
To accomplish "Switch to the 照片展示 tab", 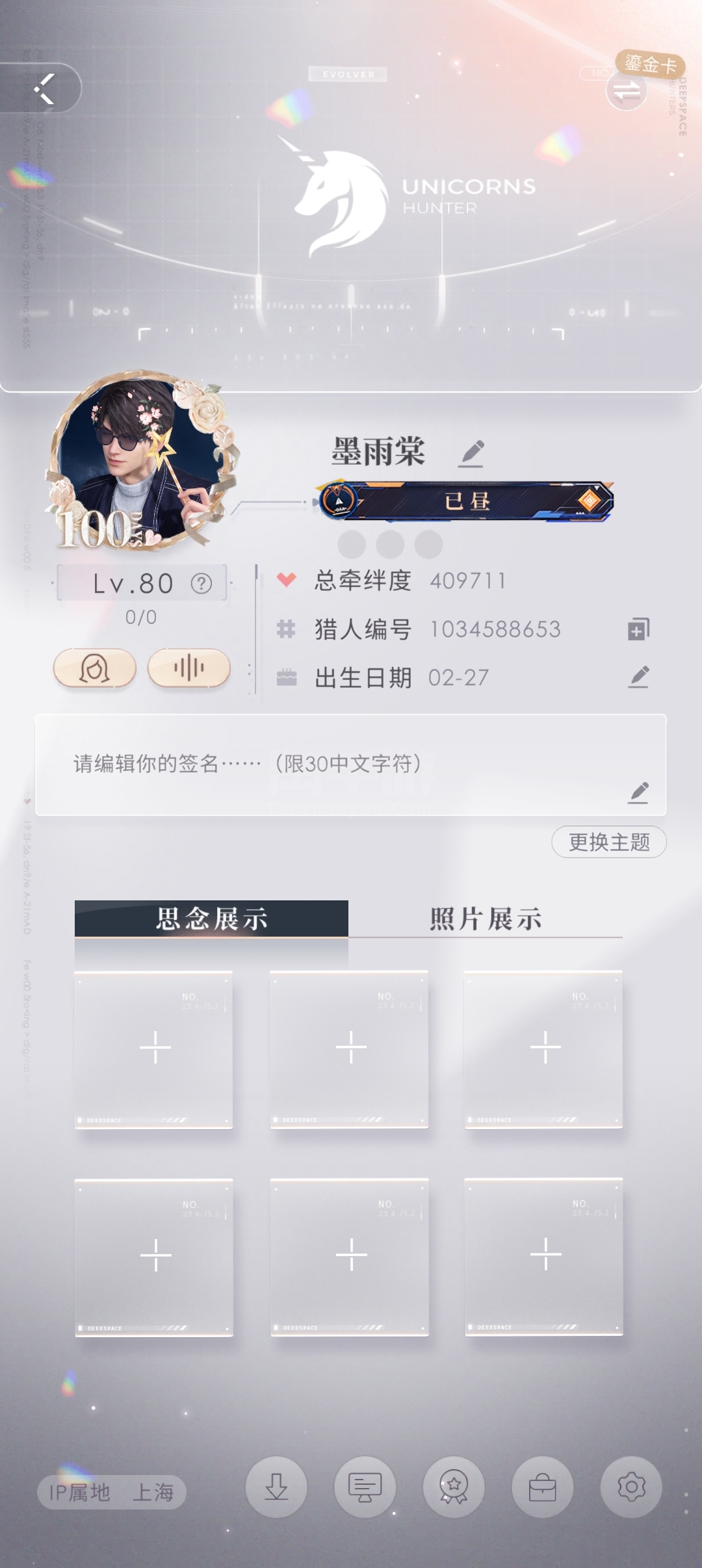I will [485, 919].
